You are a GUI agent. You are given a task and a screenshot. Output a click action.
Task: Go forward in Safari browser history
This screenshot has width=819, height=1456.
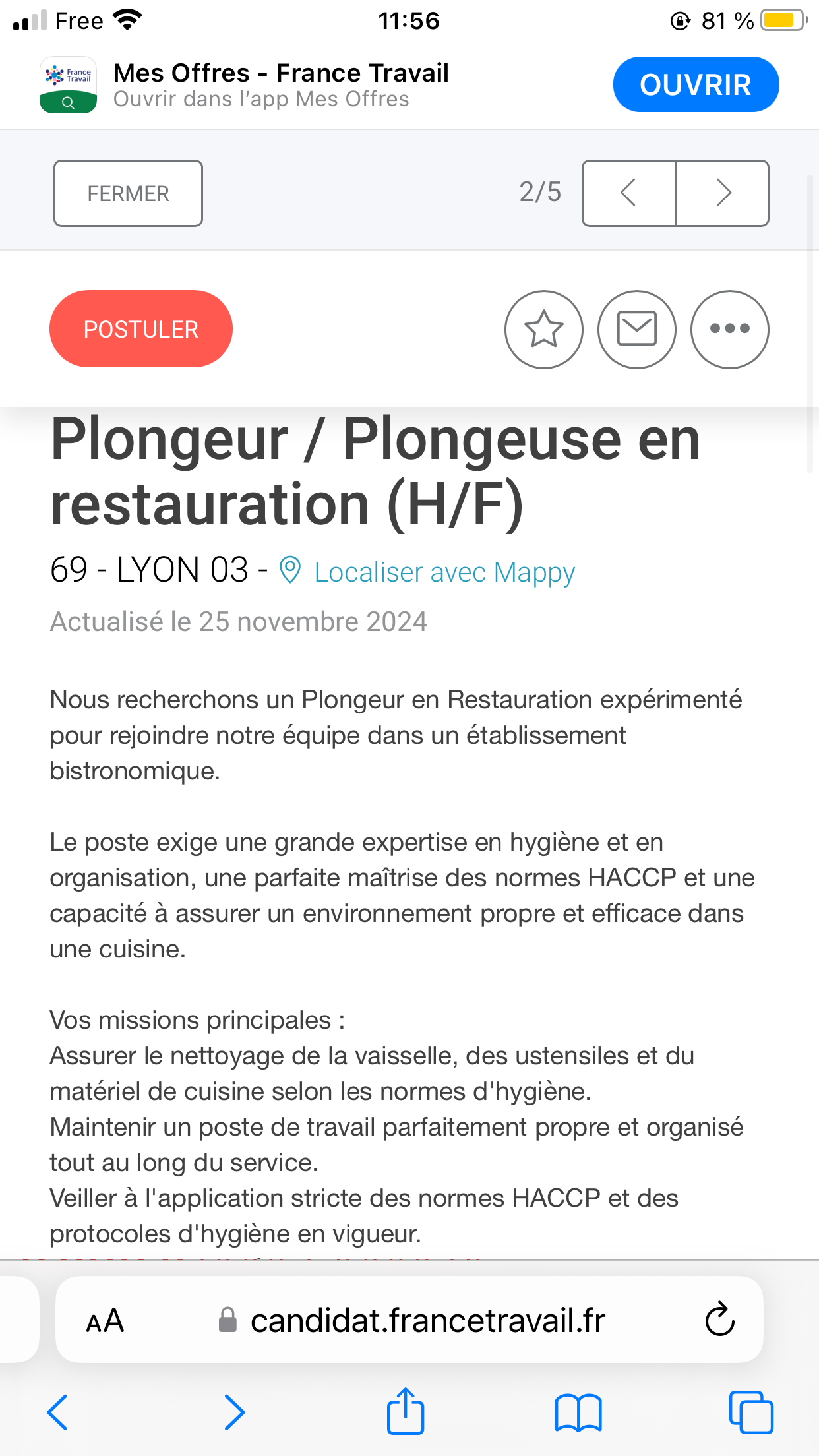[234, 1412]
